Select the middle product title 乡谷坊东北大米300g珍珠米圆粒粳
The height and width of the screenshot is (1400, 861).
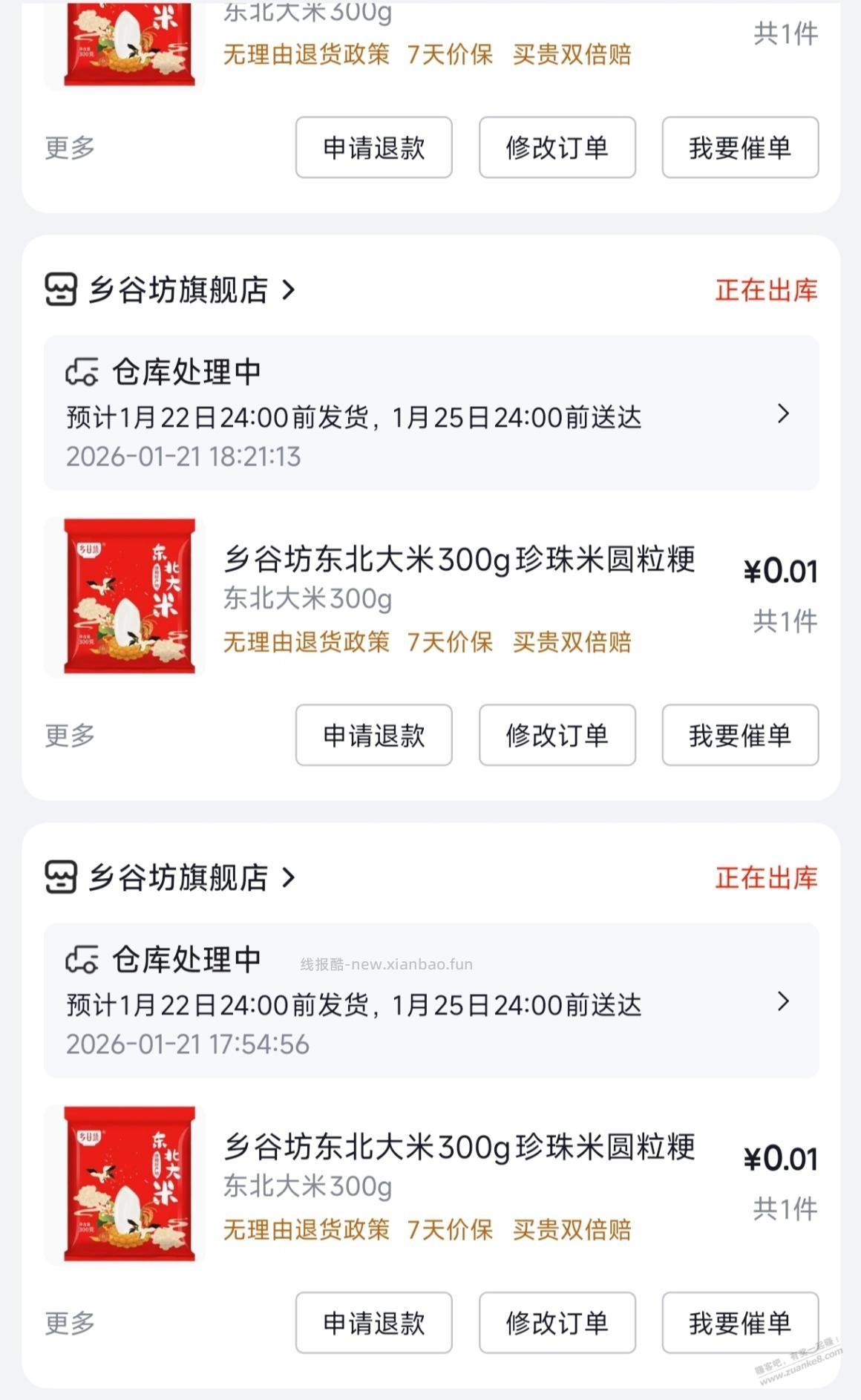point(460,562)
